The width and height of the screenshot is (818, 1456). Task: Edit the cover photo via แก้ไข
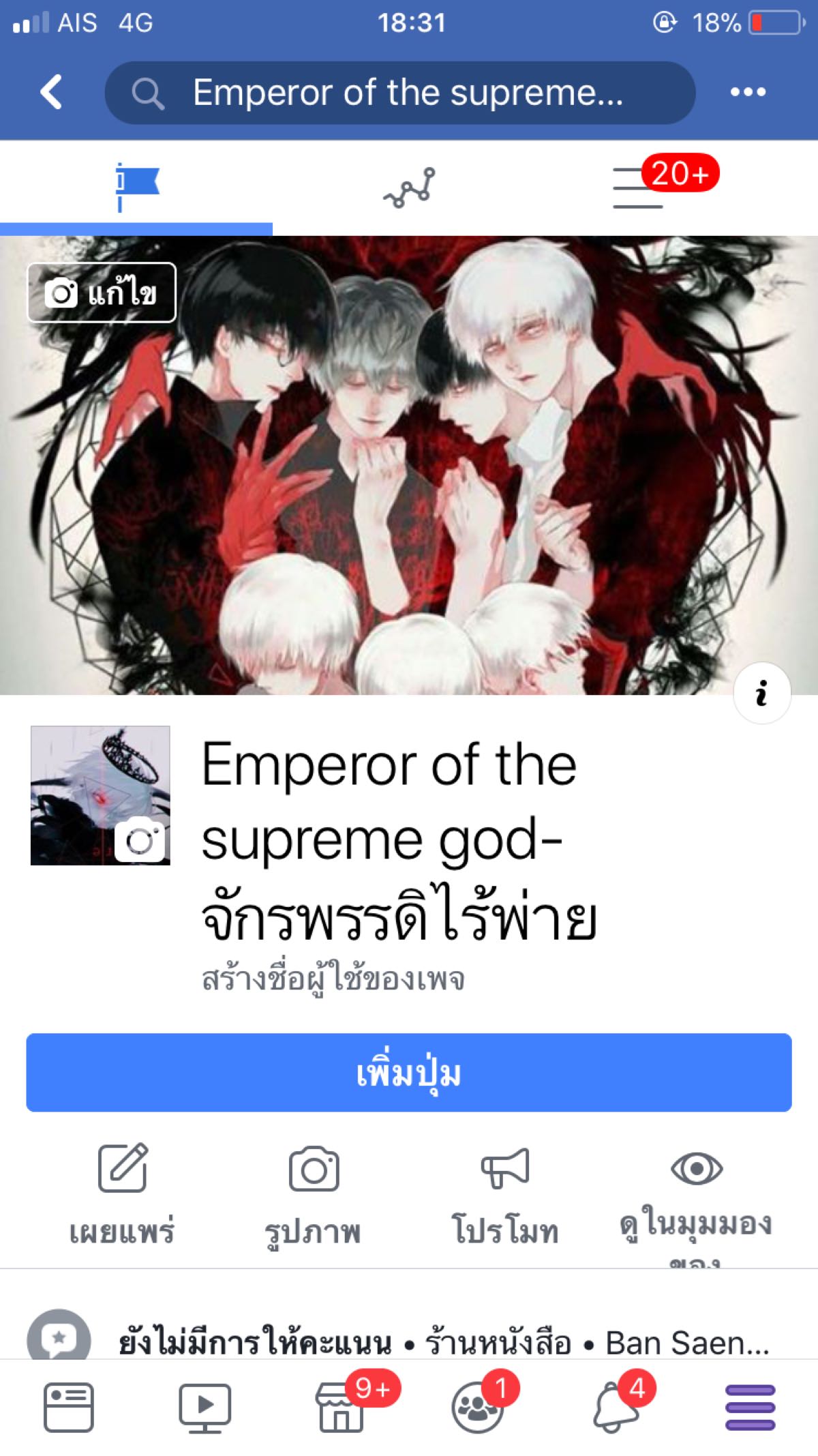(102, 293)
